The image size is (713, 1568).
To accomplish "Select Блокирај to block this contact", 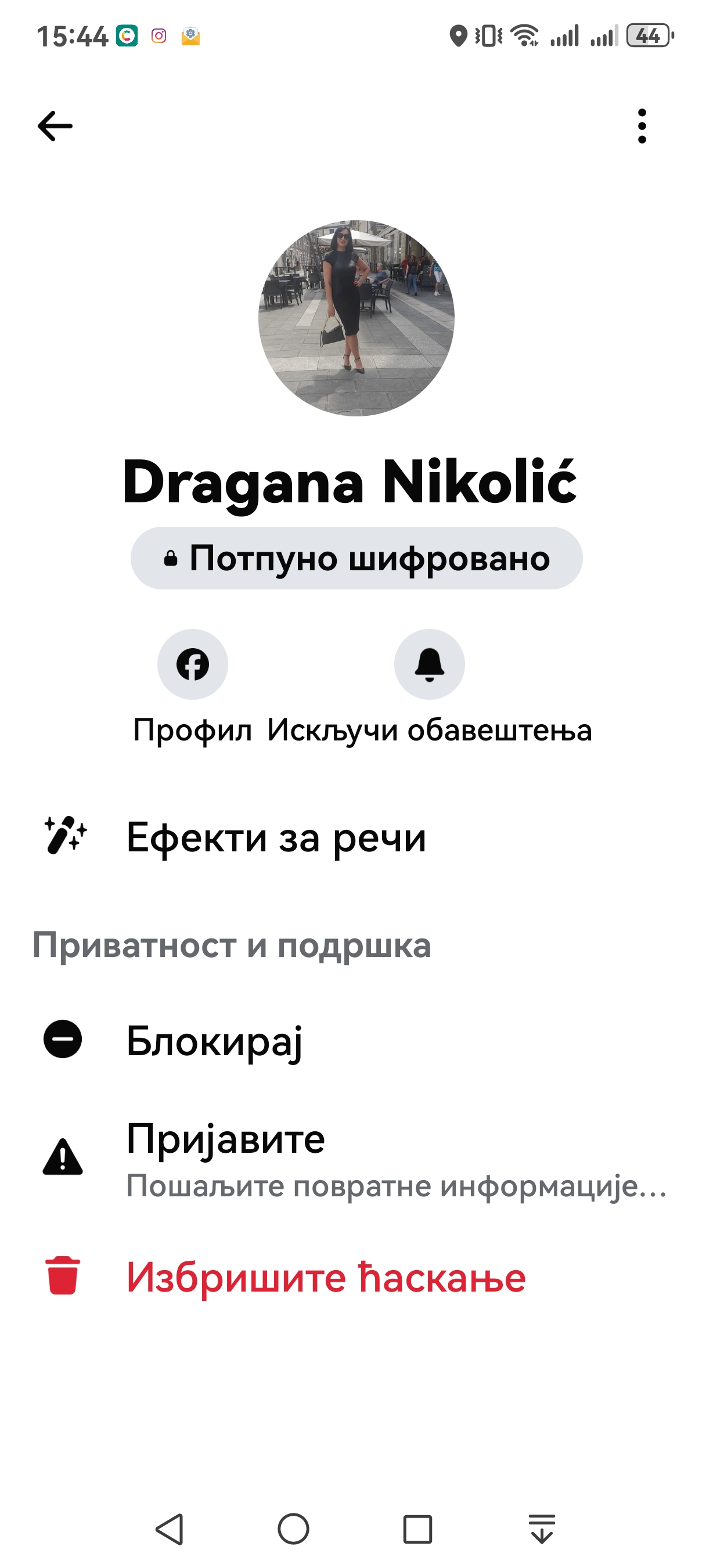I will click(214, 1040).
